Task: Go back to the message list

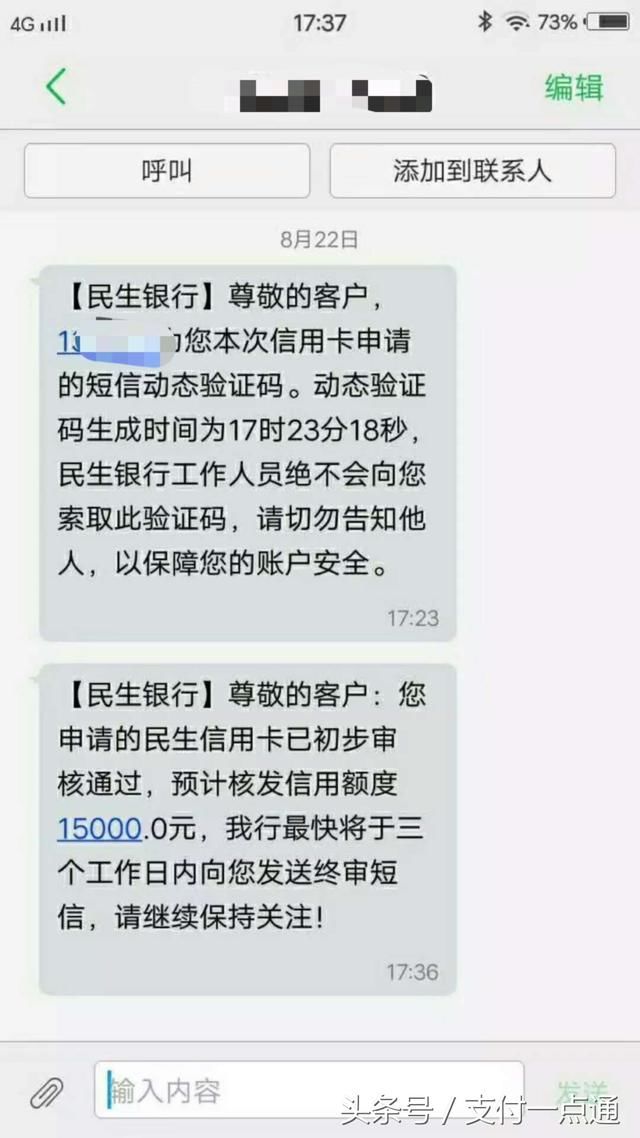Action: click(x=56, y=87)
